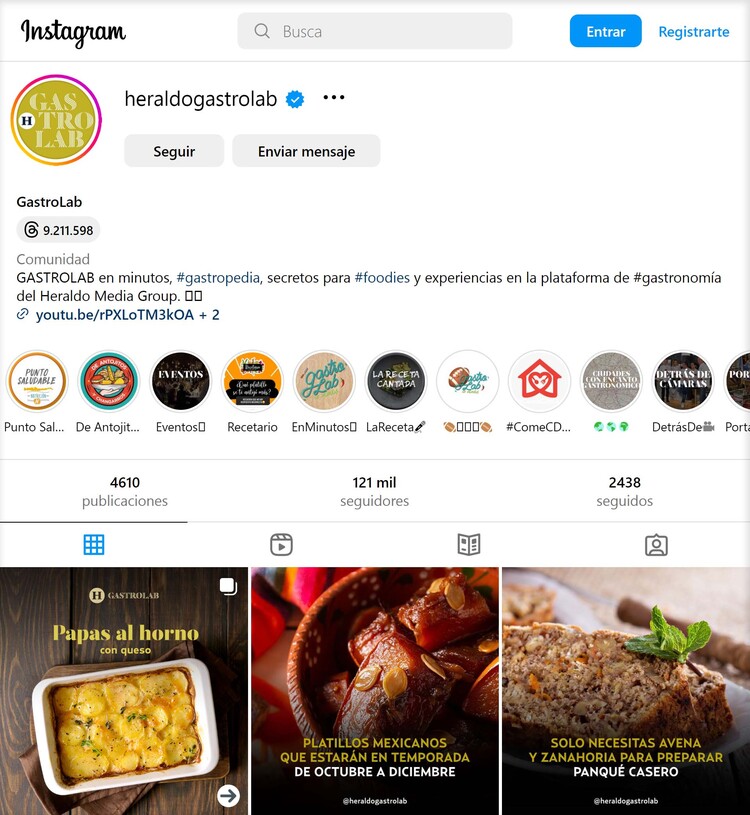The width and height of the screenshot is (750, 815).
Task: Click the verified badge next to heraldogastrolab
Action: (x=293, y=99)
